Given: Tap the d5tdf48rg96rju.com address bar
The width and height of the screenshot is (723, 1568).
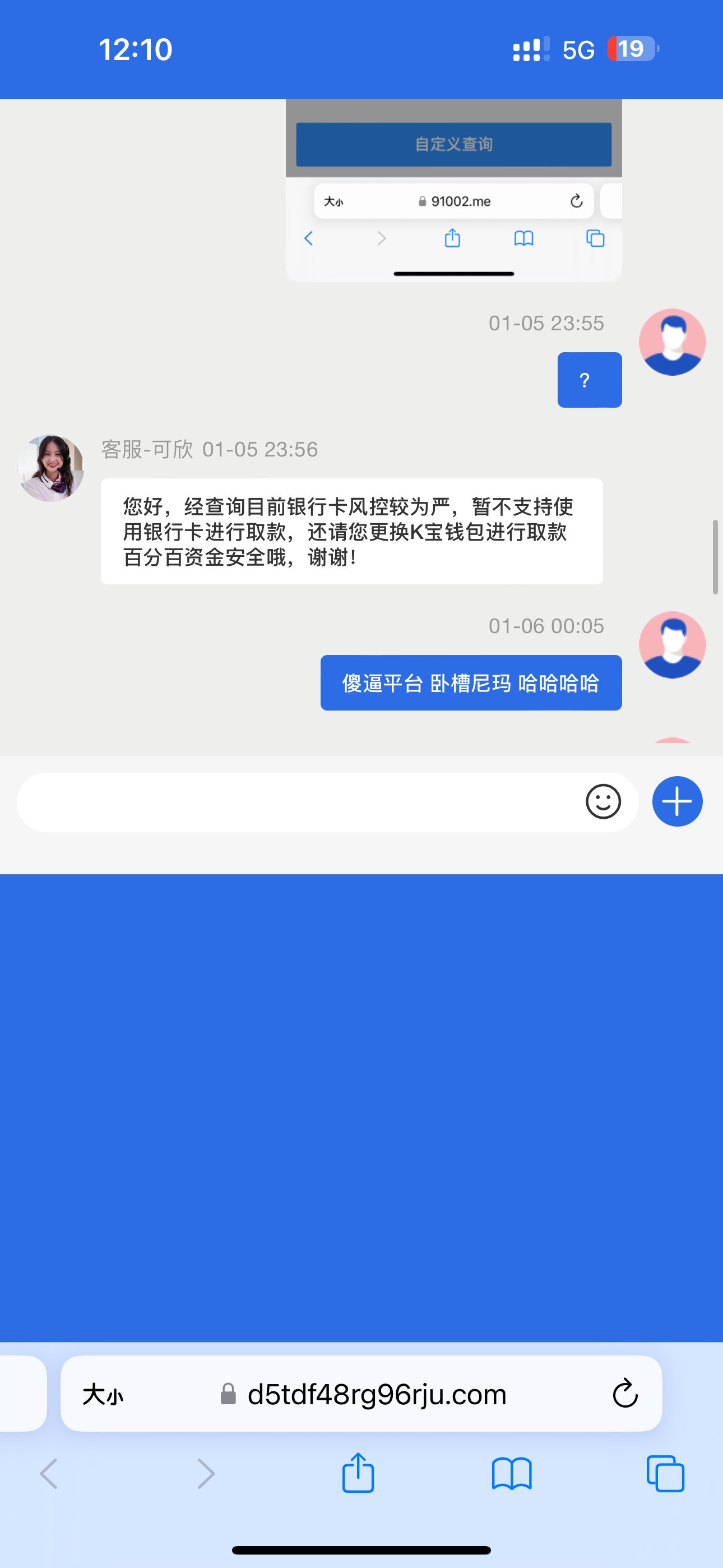Looking at the screenshot, I should (x=376, y=1393).
